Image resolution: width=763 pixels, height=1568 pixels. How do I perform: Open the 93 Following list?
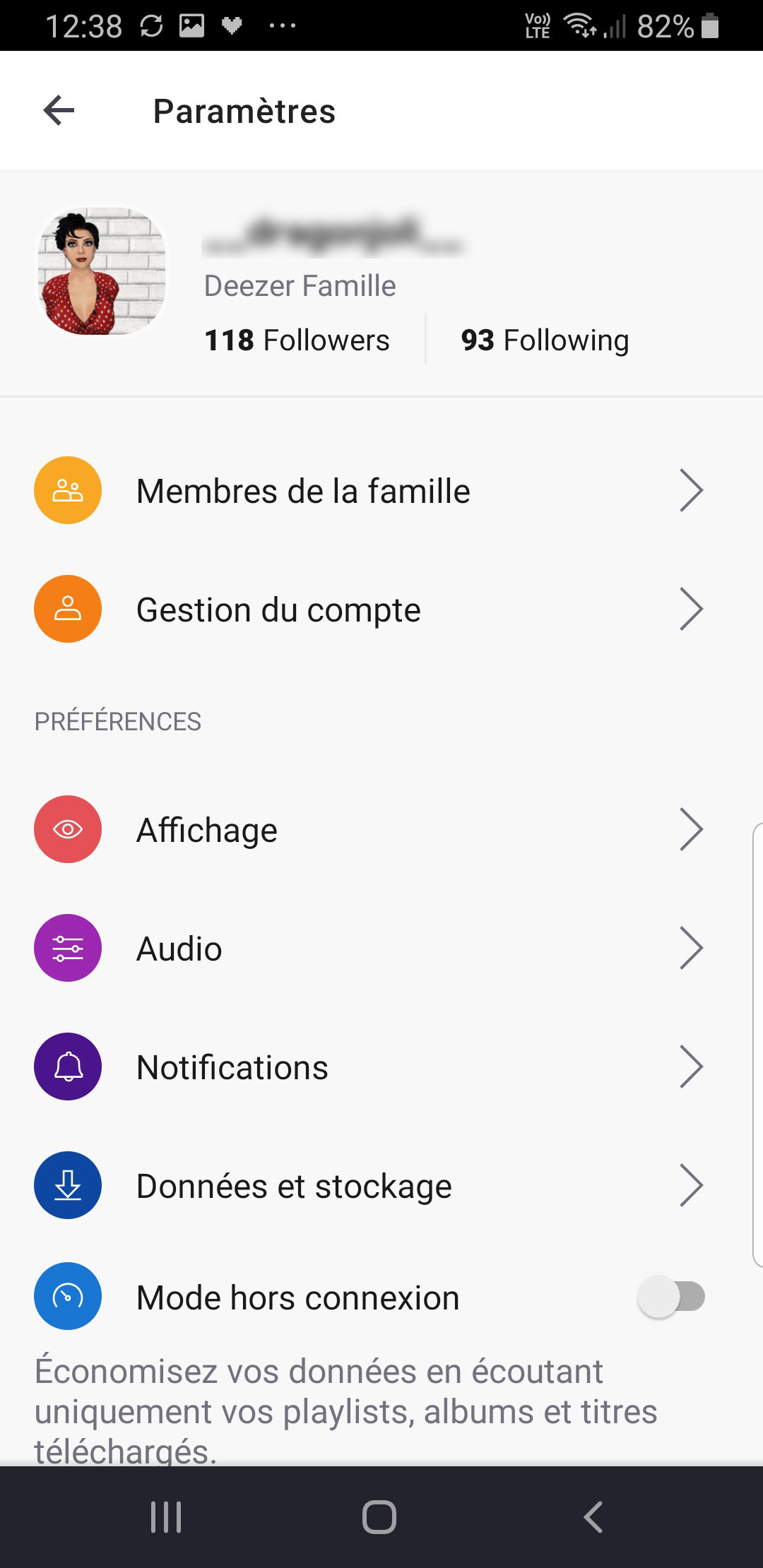coord(544,340)
